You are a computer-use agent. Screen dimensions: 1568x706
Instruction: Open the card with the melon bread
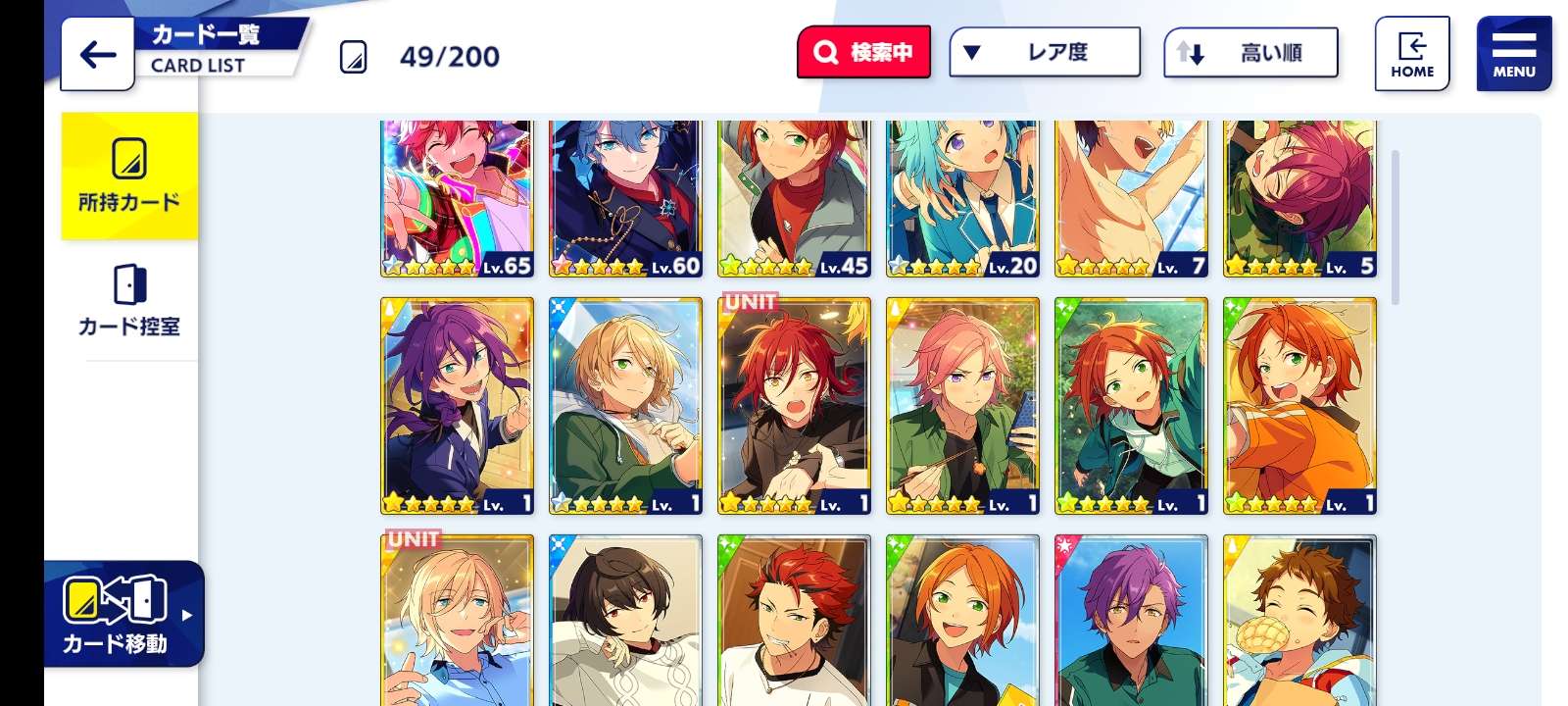[x=1299, y=623]
